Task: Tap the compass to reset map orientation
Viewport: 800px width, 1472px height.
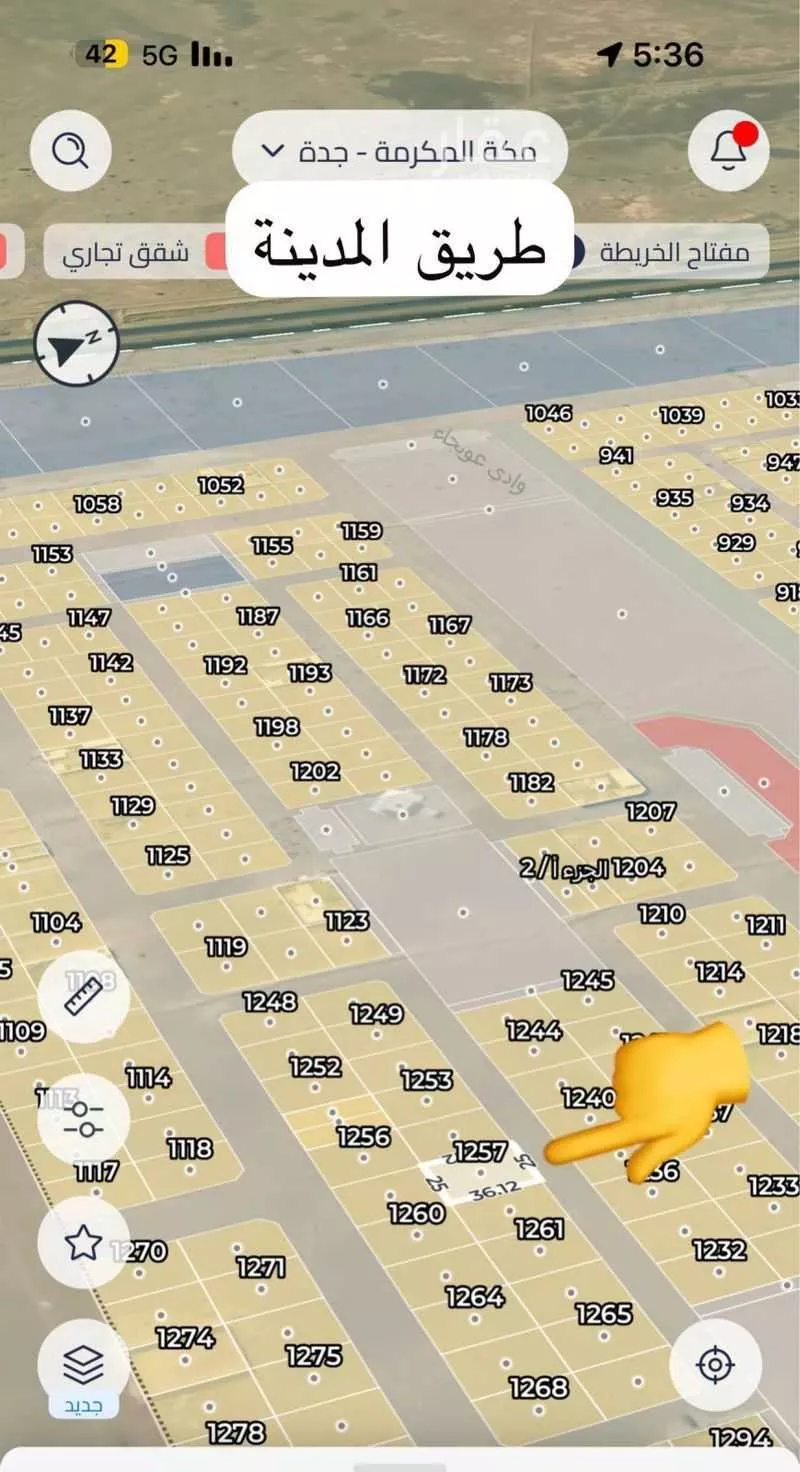Action: point(76,346)
